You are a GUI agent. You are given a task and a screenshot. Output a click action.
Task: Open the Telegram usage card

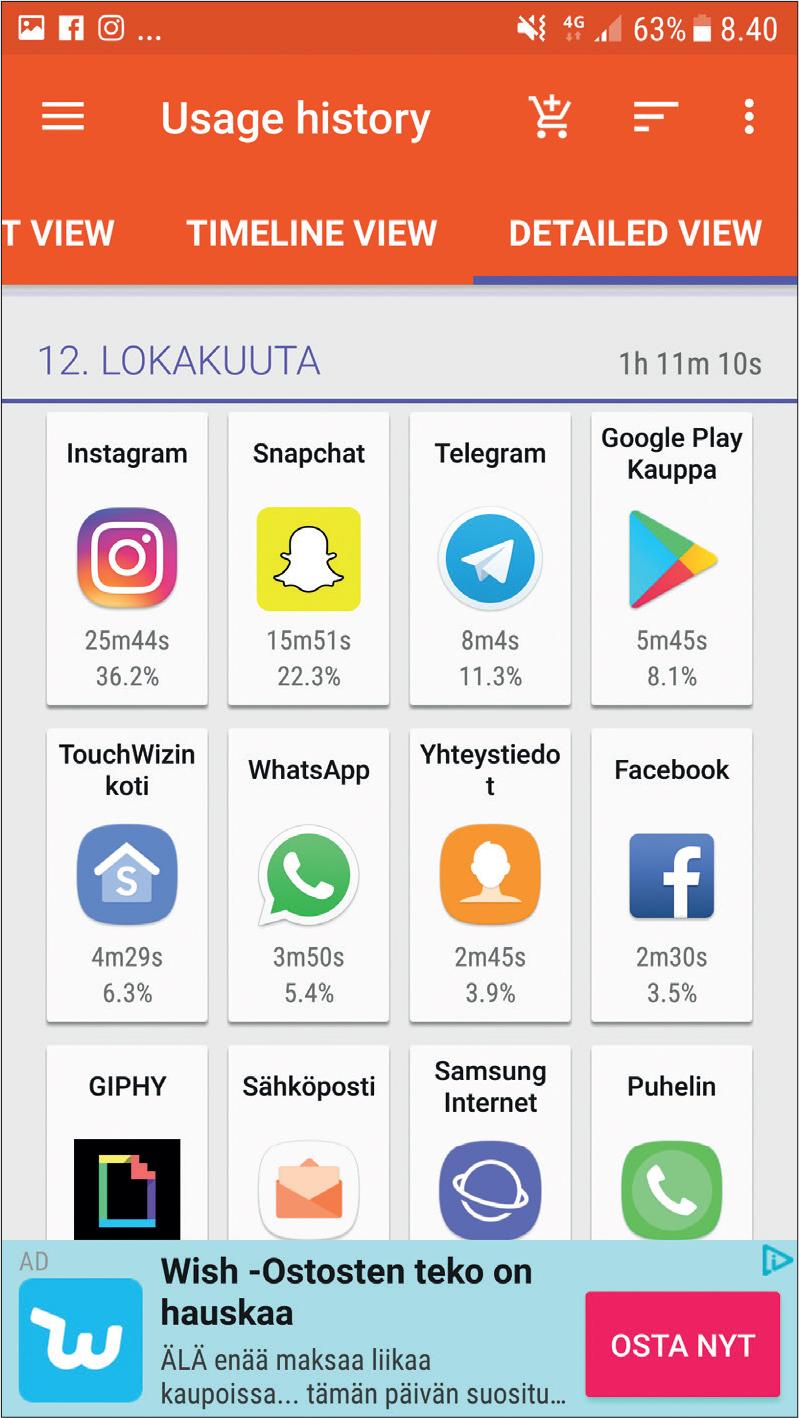(490, 558)
